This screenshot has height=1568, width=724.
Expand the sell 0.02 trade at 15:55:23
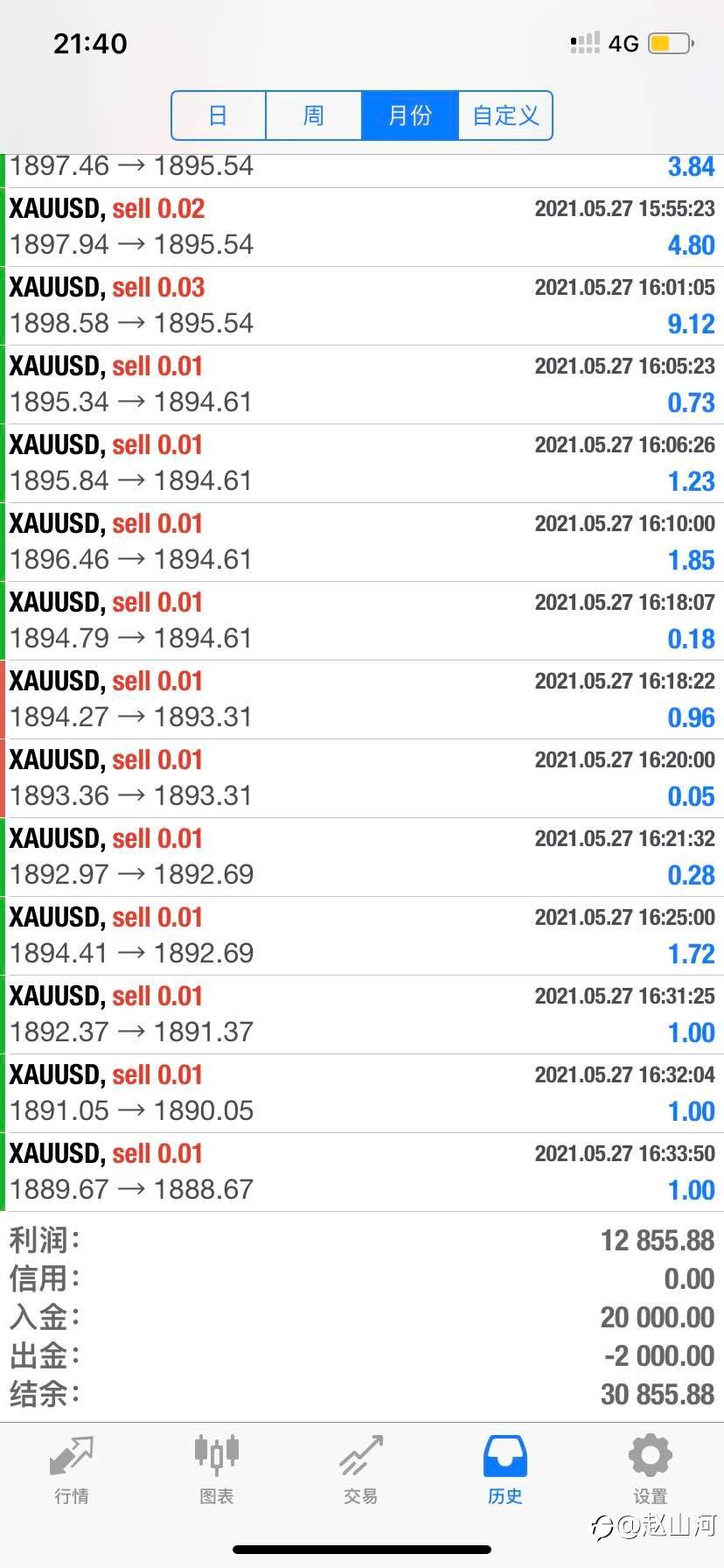(362, 227)
